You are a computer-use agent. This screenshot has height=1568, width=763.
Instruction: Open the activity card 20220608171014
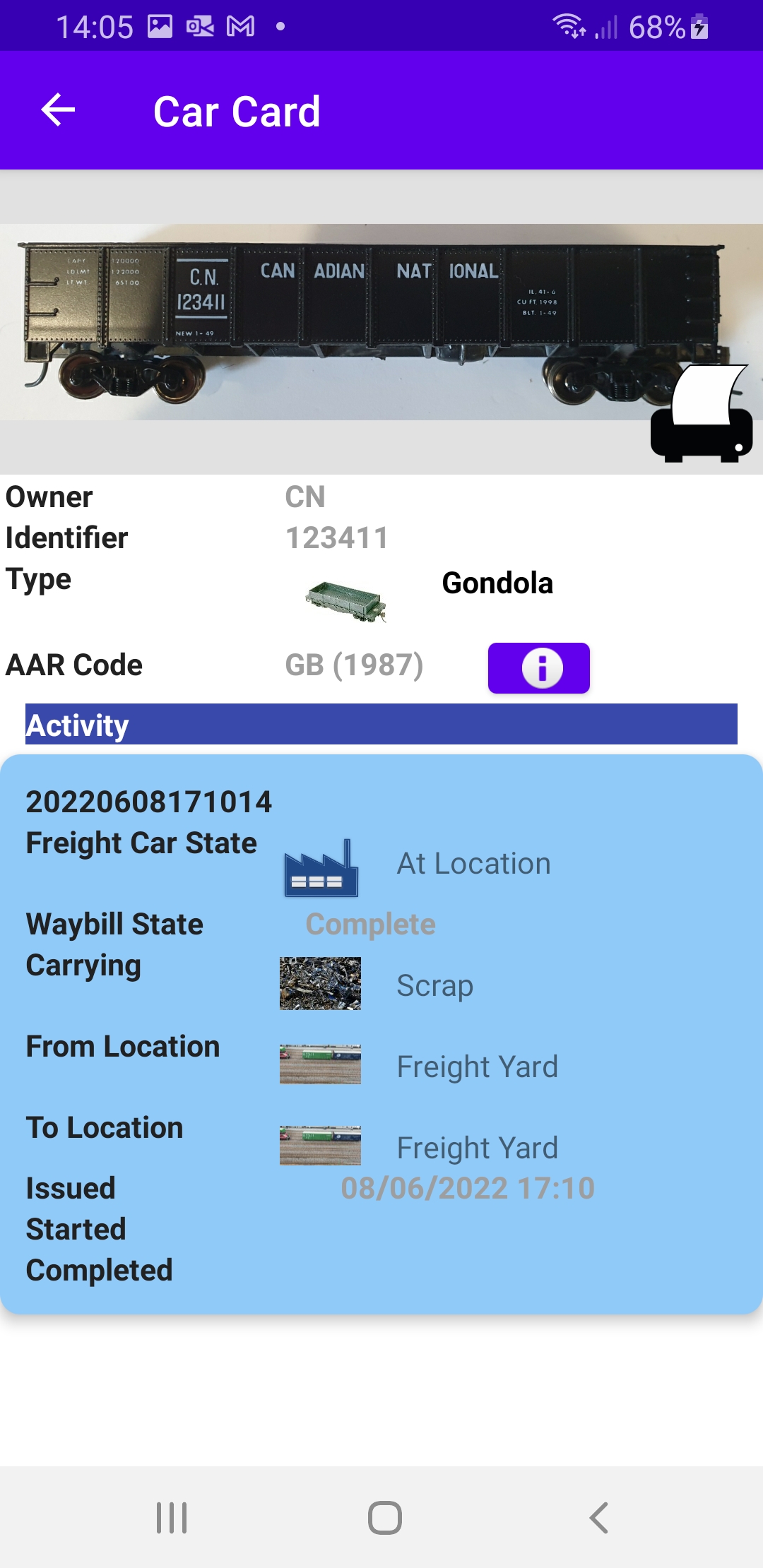[x=381, y=1033]
